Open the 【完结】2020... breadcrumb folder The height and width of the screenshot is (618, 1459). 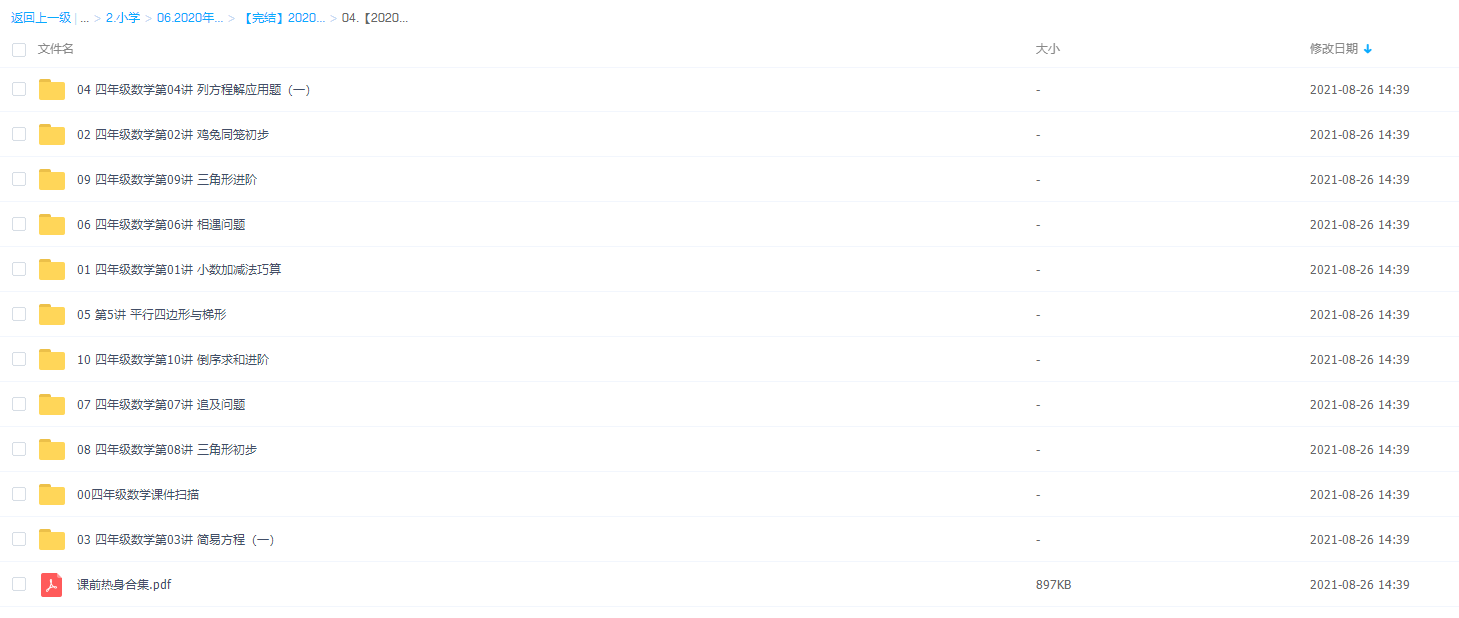pyautogui.click(x=283, y=18)
